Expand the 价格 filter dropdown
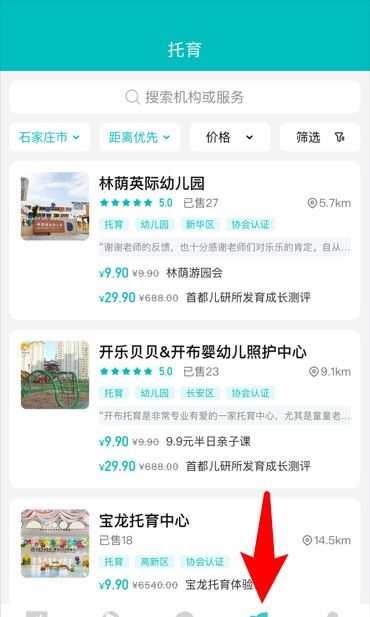Image resolution: width=370 pixels, height=617 pixels. [x=229, y=137]
